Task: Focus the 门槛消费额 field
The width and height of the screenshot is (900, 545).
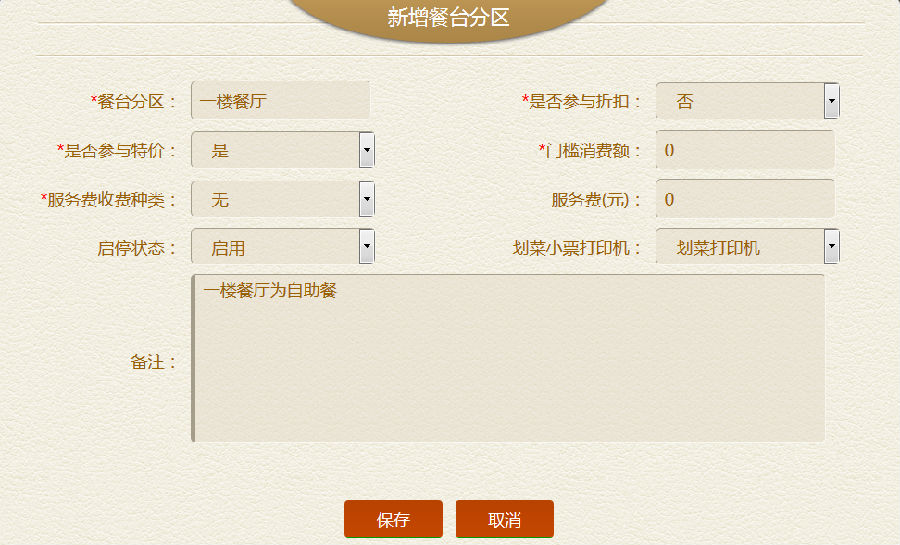Action: (744, 150)
